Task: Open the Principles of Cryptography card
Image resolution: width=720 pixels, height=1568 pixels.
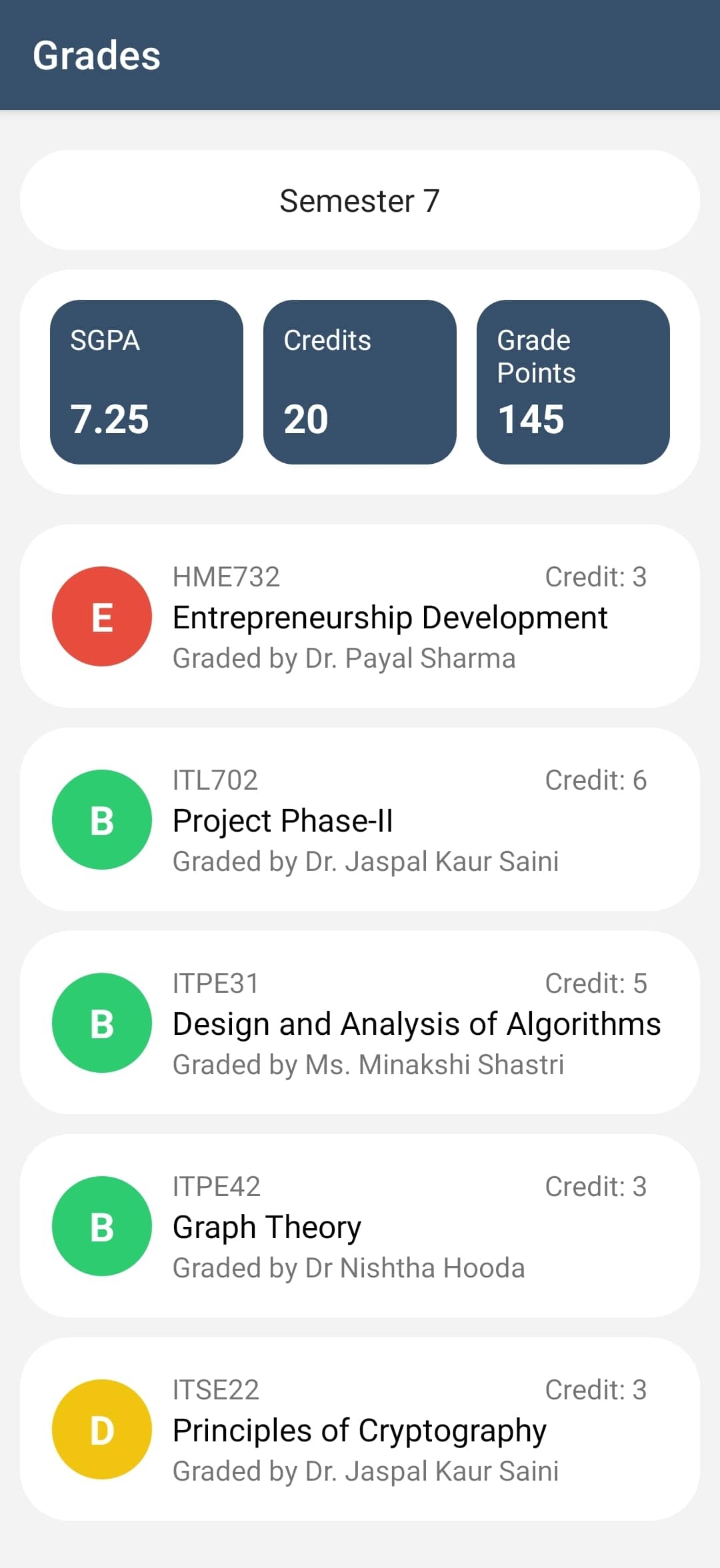Action: (x=359, y=1429)
